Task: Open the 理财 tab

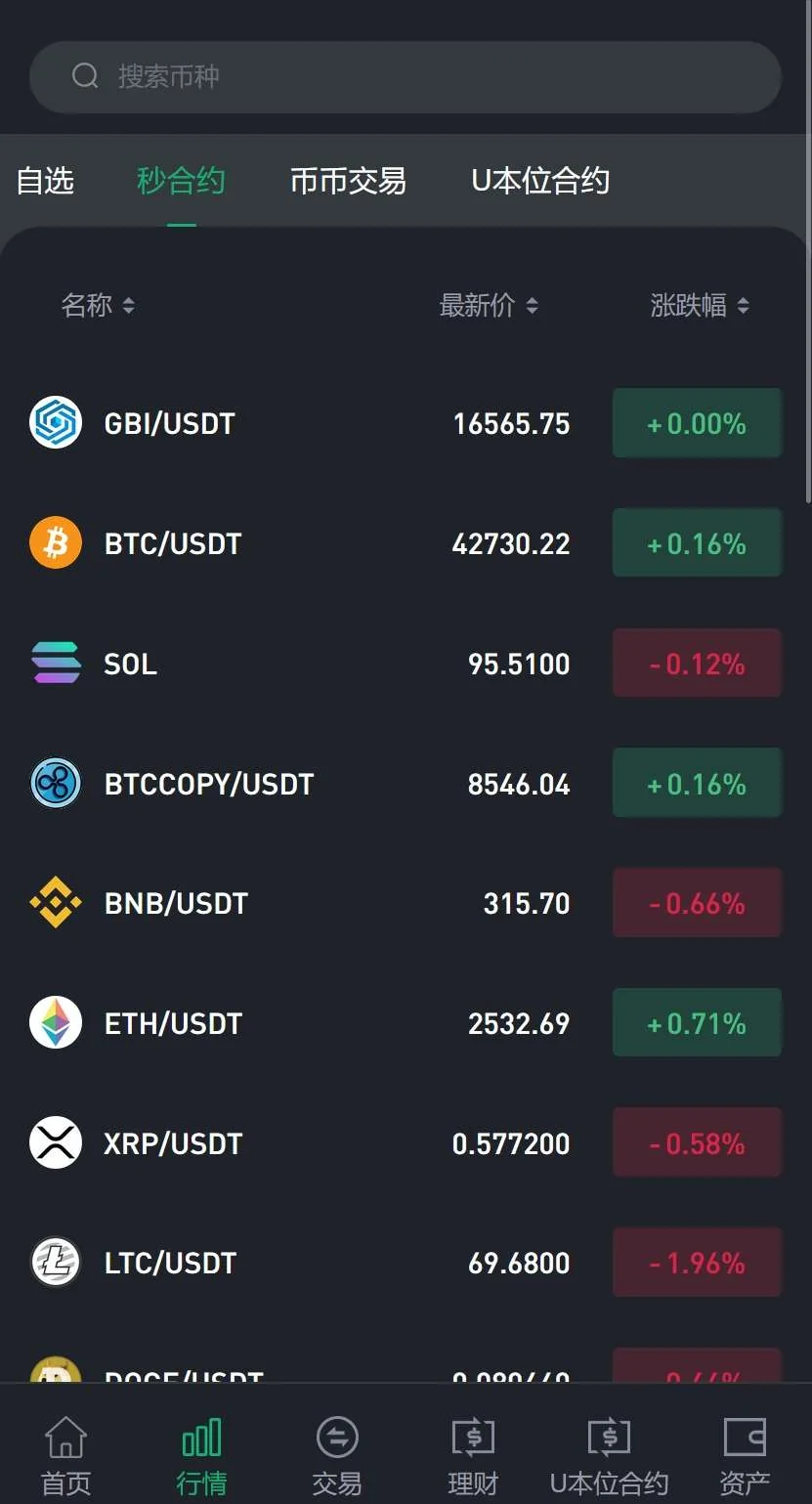Action: [x=473, y=1456]
